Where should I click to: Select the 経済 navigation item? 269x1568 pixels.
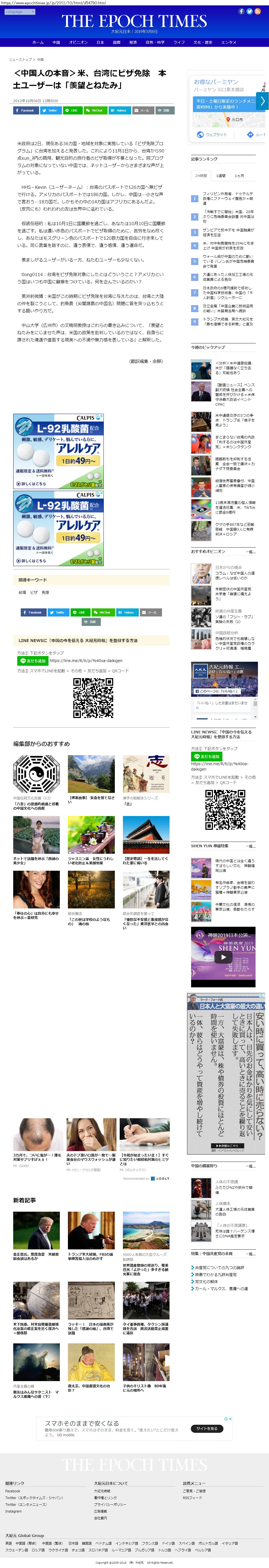(x=133, y=42)
